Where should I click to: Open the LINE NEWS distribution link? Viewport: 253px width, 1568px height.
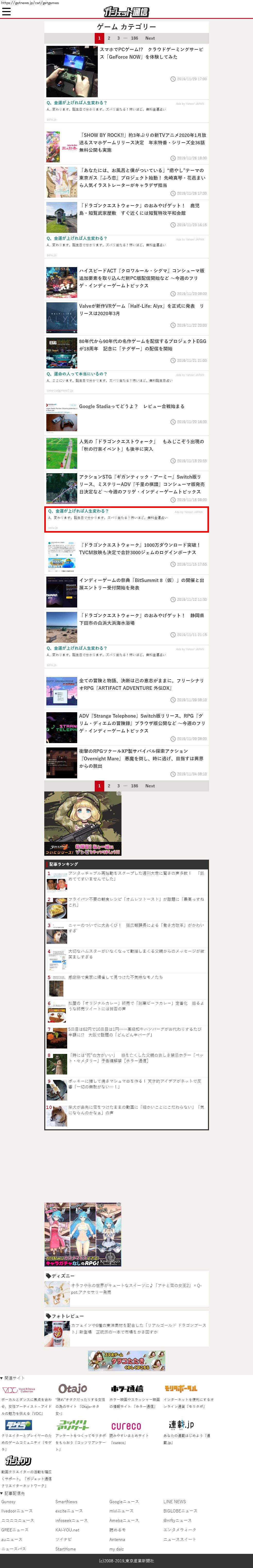pyautogui.click(x=175, y=1502)
